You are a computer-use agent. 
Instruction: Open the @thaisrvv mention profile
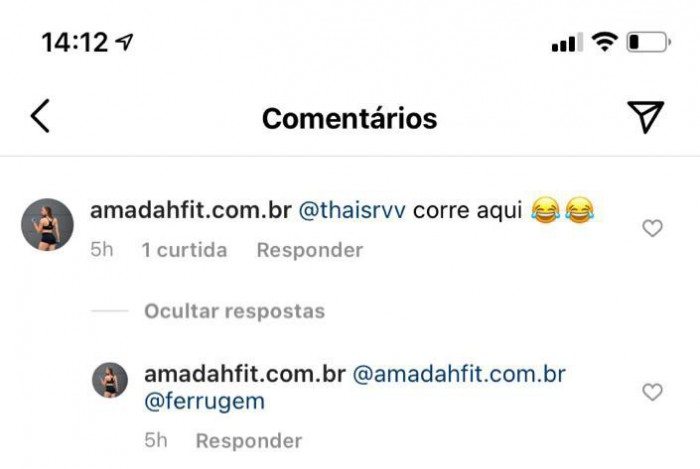(352, 211)
